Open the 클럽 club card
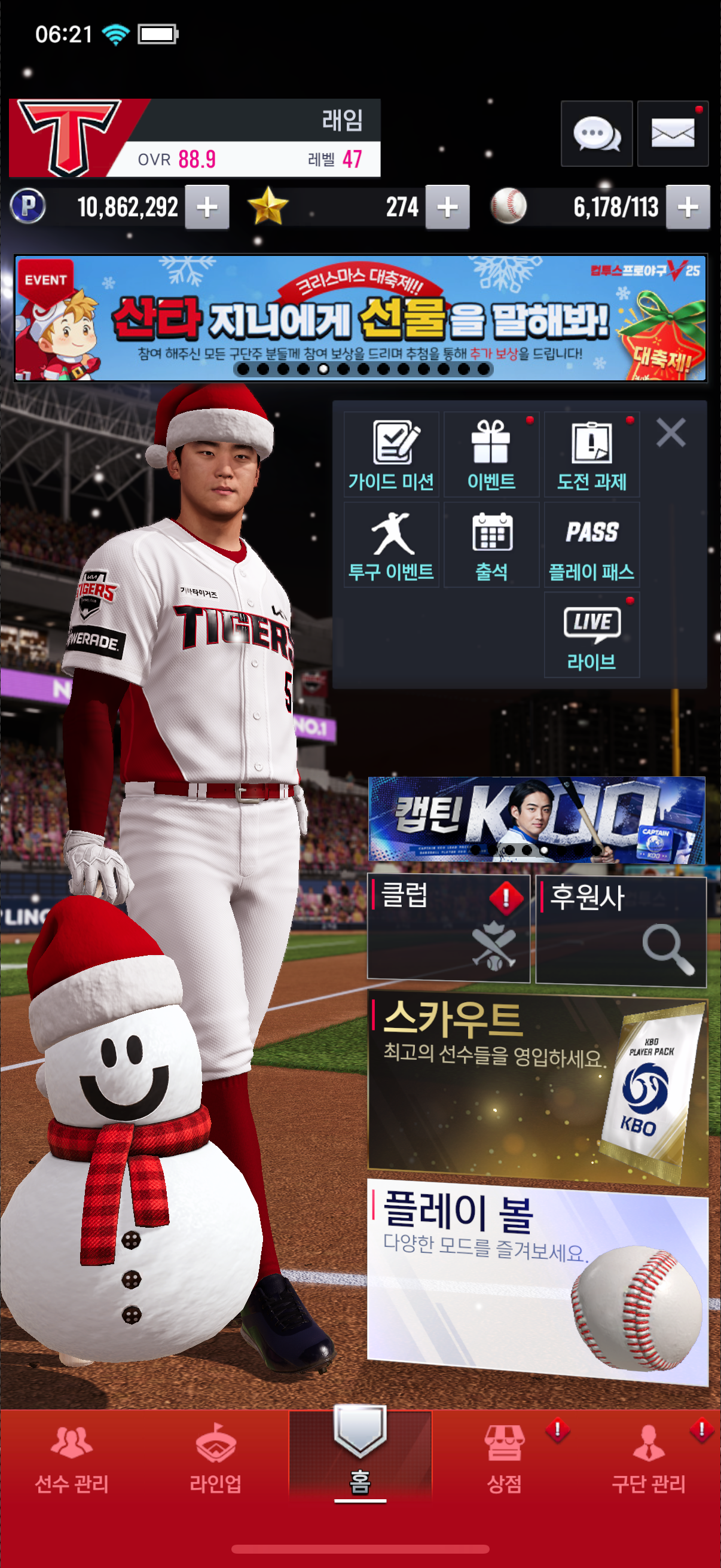Viewport: 721px width, 1568px height. point(448,928)
